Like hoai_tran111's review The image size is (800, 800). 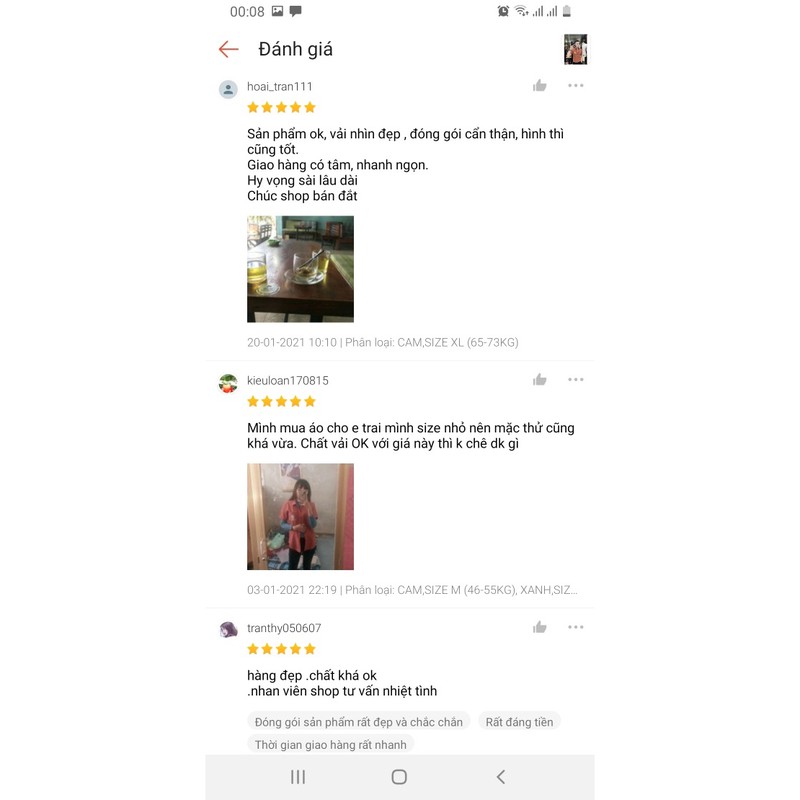(539, 86)
